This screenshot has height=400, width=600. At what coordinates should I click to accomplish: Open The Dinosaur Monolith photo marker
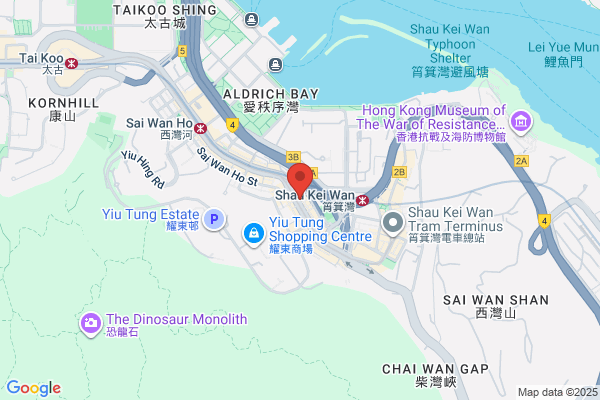[91, 324]
